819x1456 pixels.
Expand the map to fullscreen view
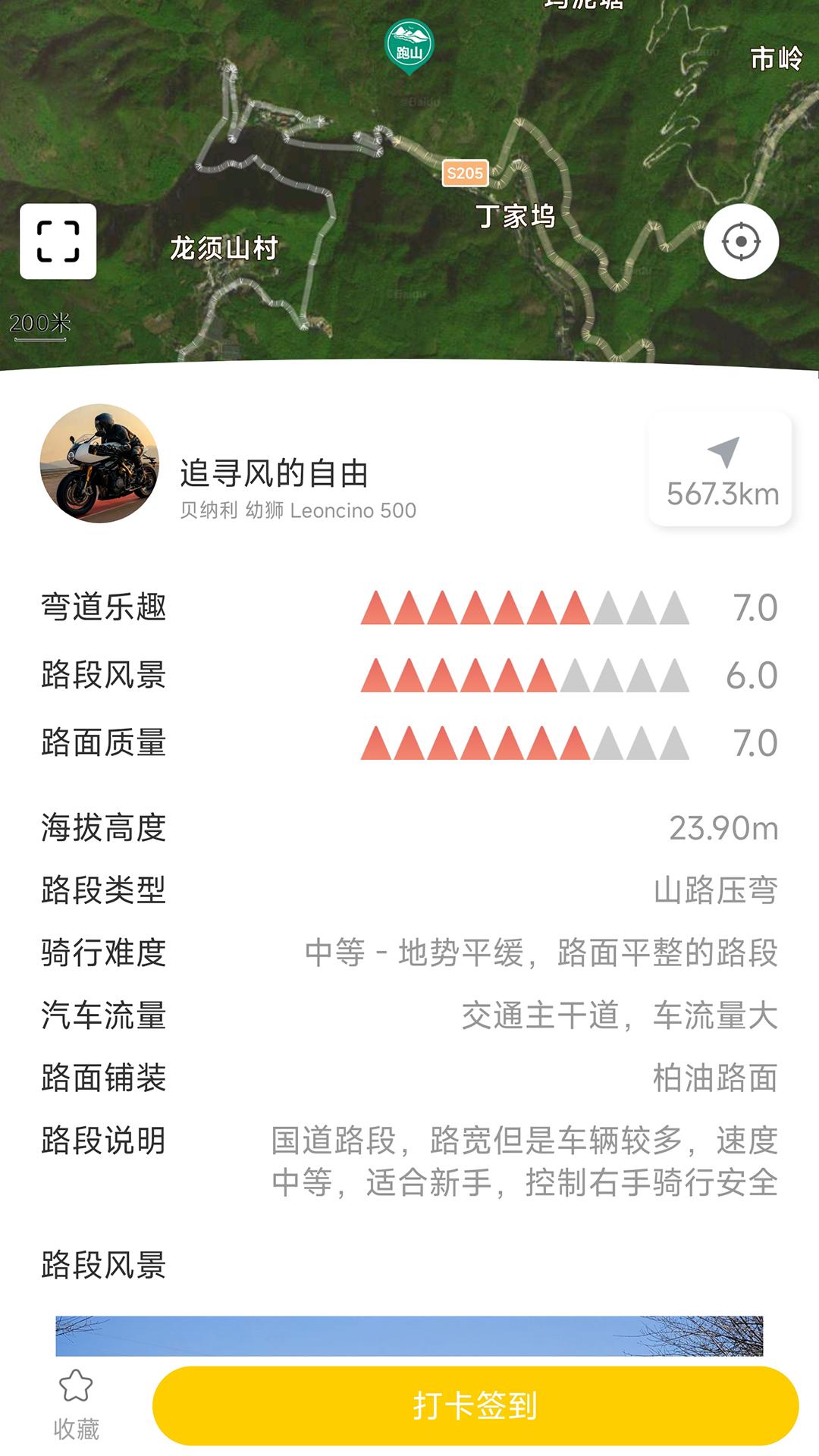coord(57,240)
